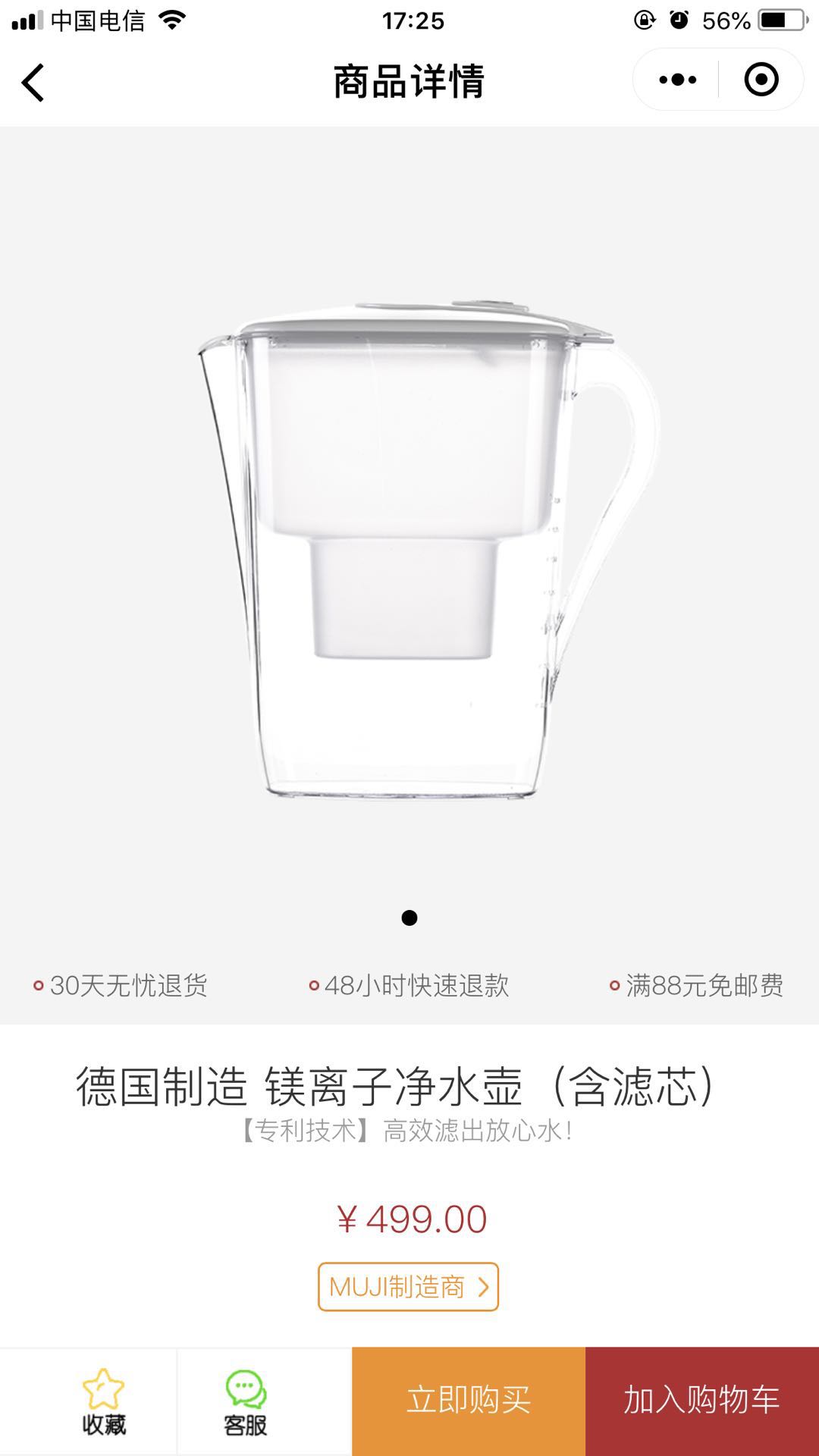This screenshot has width=819, height=1456.
Task: Close the mini program with the circle icon
Action: (761, 80)
